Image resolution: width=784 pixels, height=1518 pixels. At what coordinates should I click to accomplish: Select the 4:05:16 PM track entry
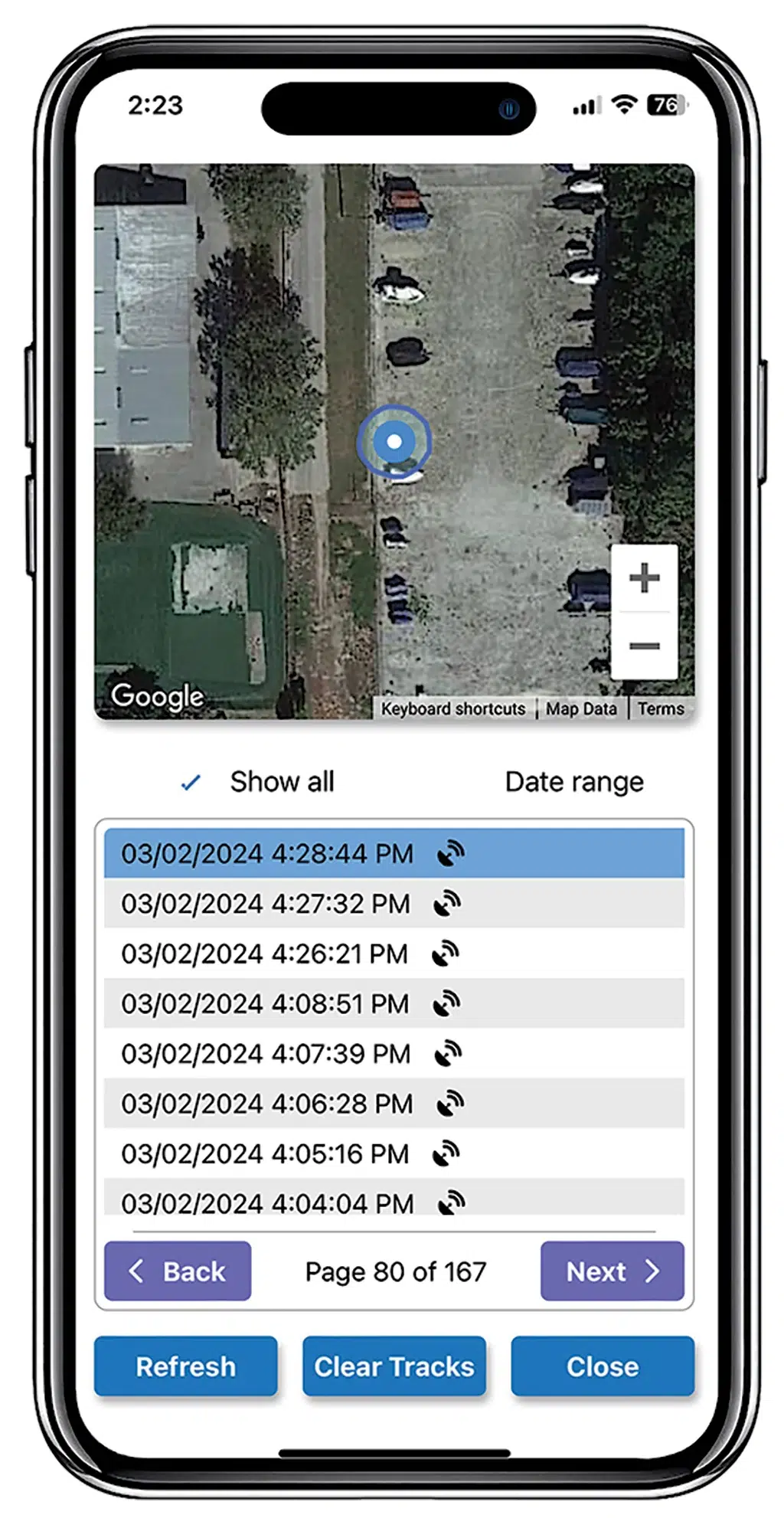click(x=394, y=1153)
